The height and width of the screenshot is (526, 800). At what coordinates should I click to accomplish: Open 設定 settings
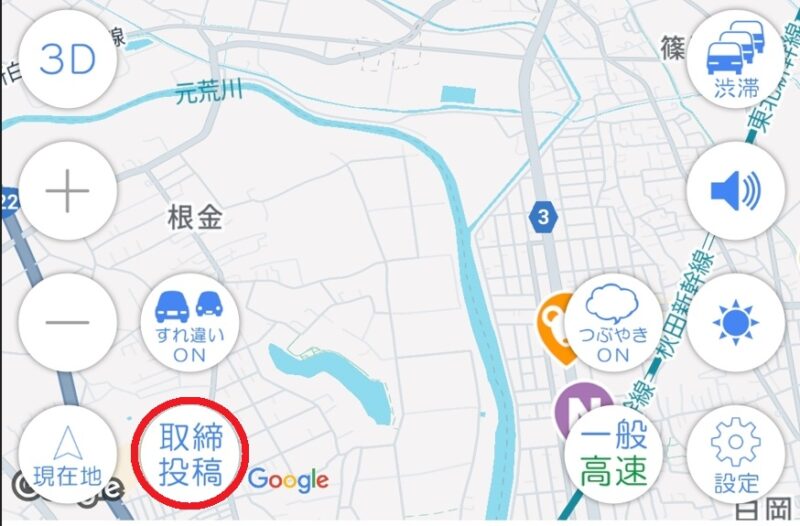(735, 455)
